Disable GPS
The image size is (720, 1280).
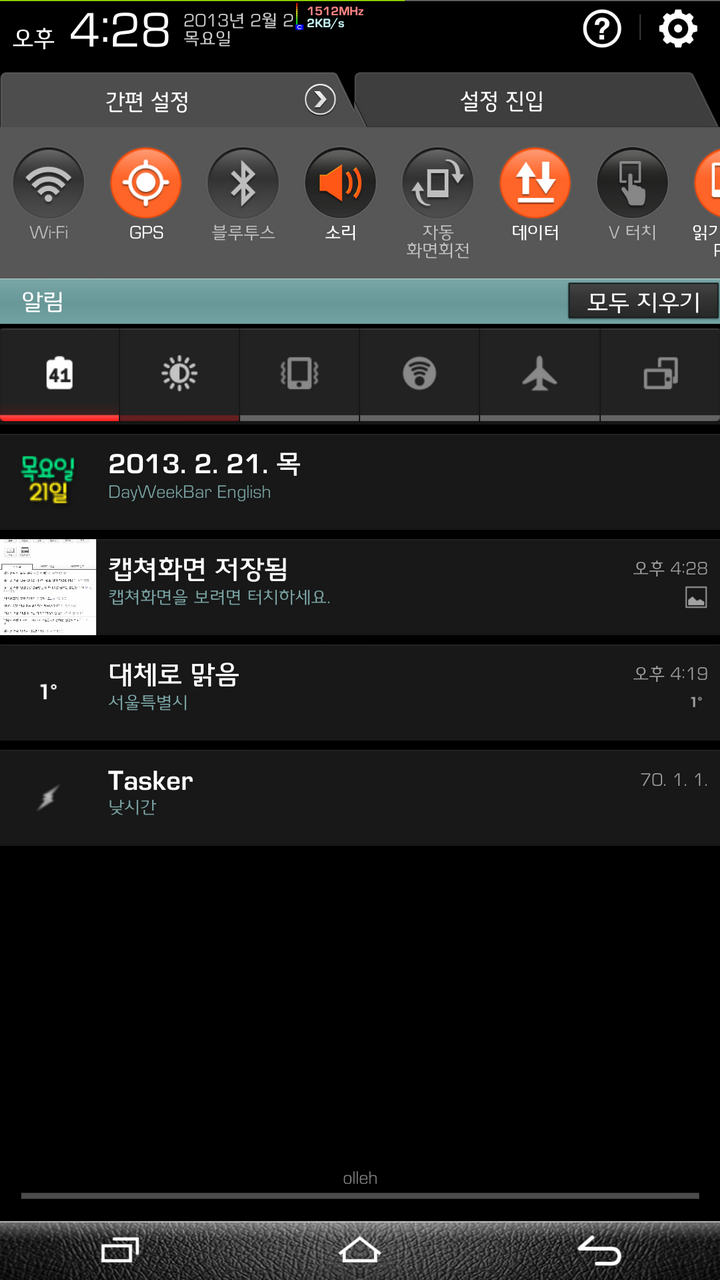coord(146,184)
